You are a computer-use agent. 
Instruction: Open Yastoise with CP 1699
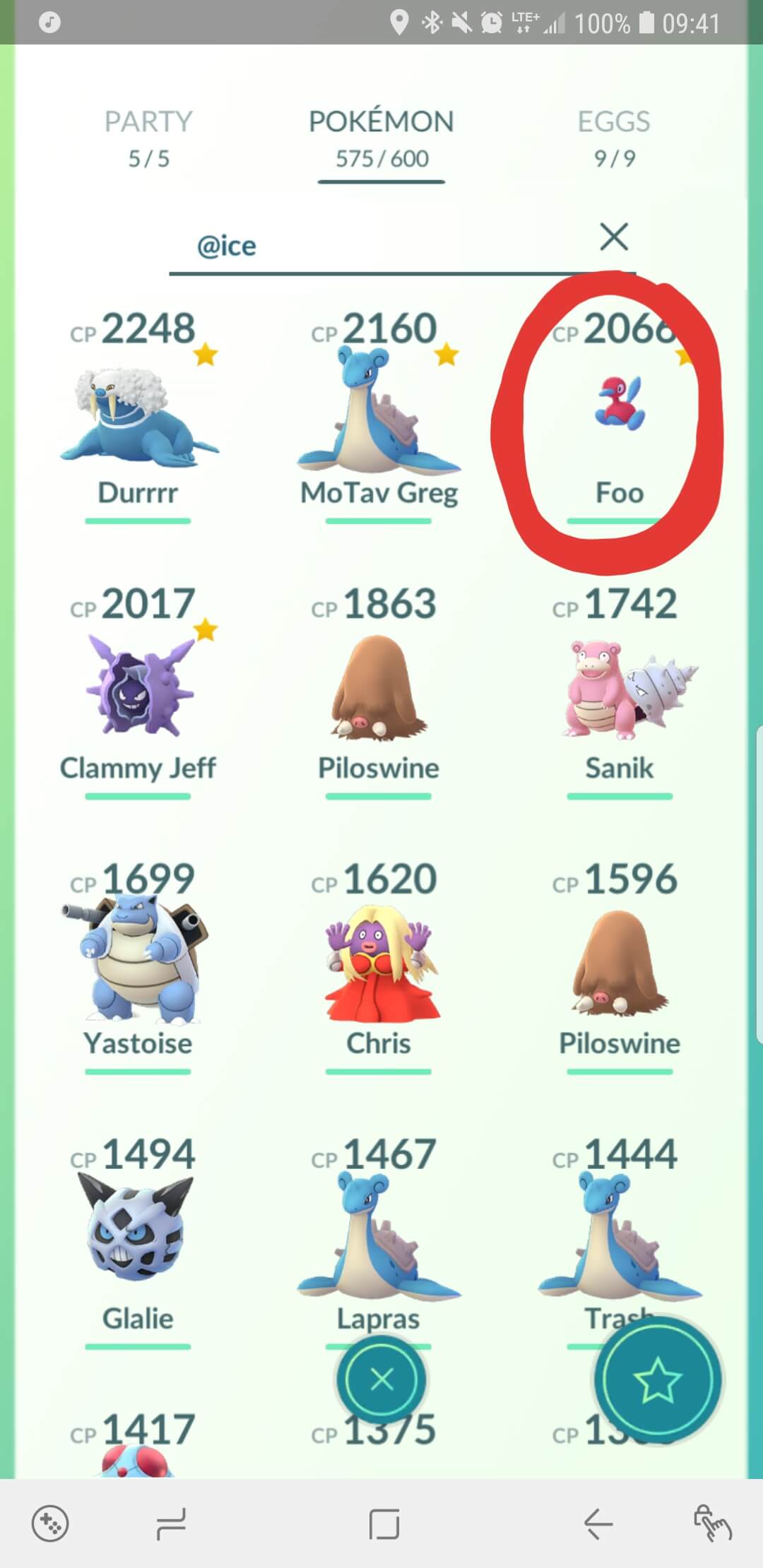point(138,968)
